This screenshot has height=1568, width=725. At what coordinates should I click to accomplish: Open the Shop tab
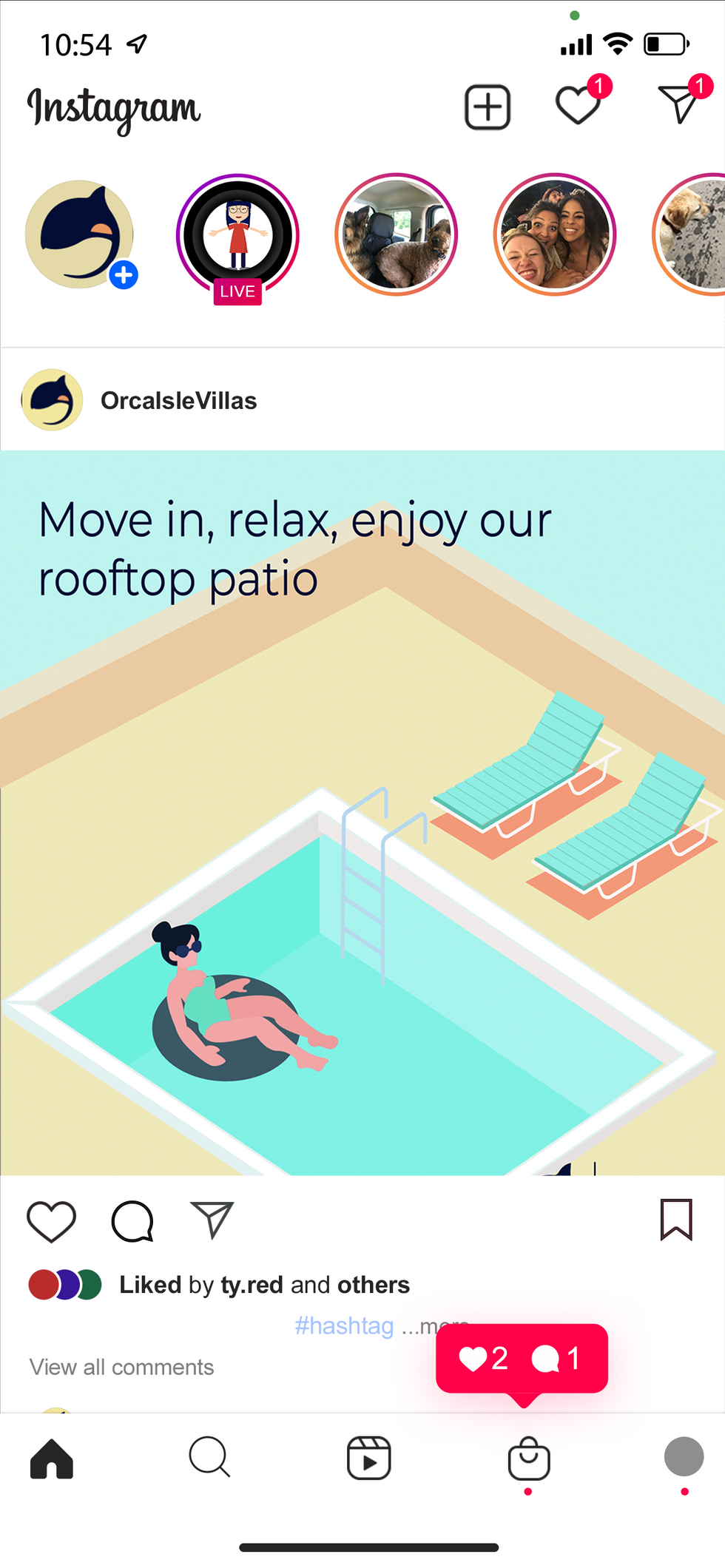click(x=529, y=1459)
